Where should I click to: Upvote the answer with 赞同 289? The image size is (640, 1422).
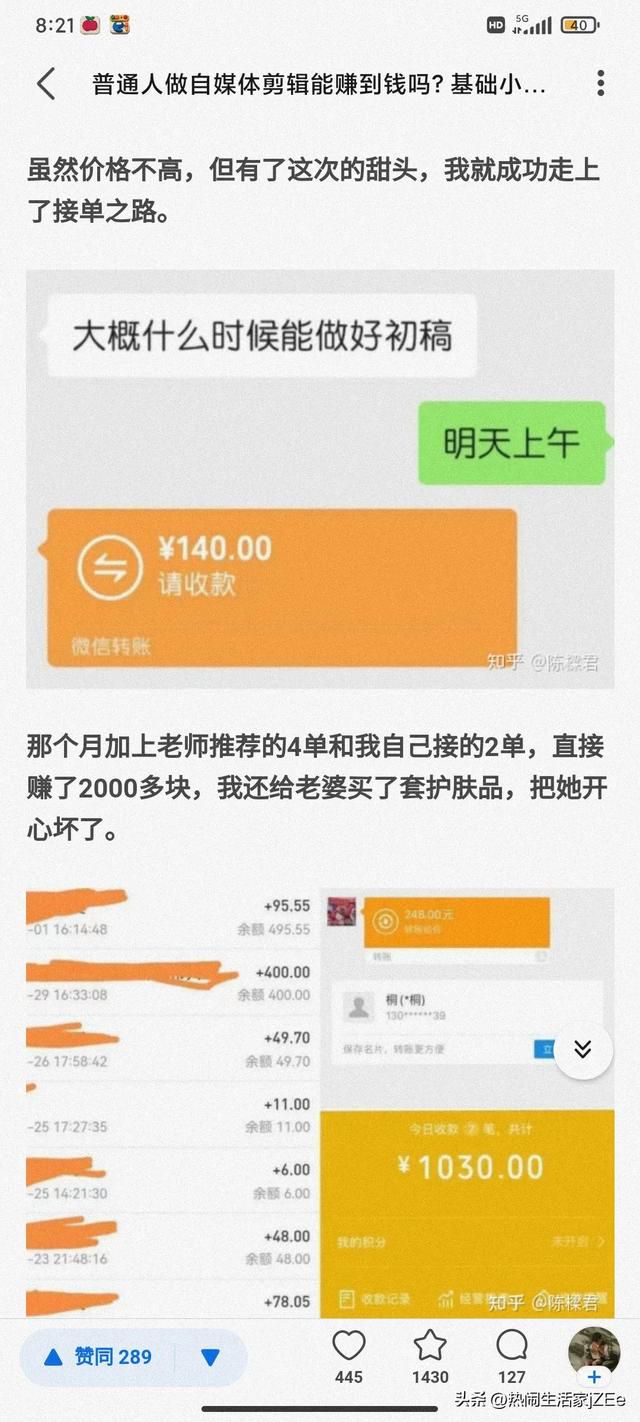98,1357
